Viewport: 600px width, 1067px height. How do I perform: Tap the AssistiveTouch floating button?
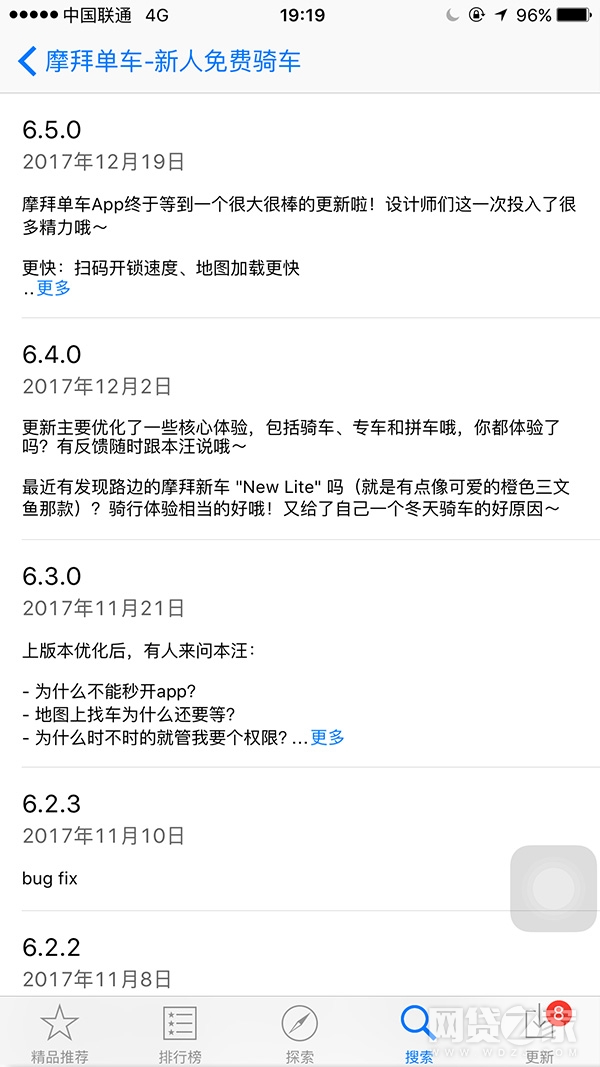pos(554,888)
